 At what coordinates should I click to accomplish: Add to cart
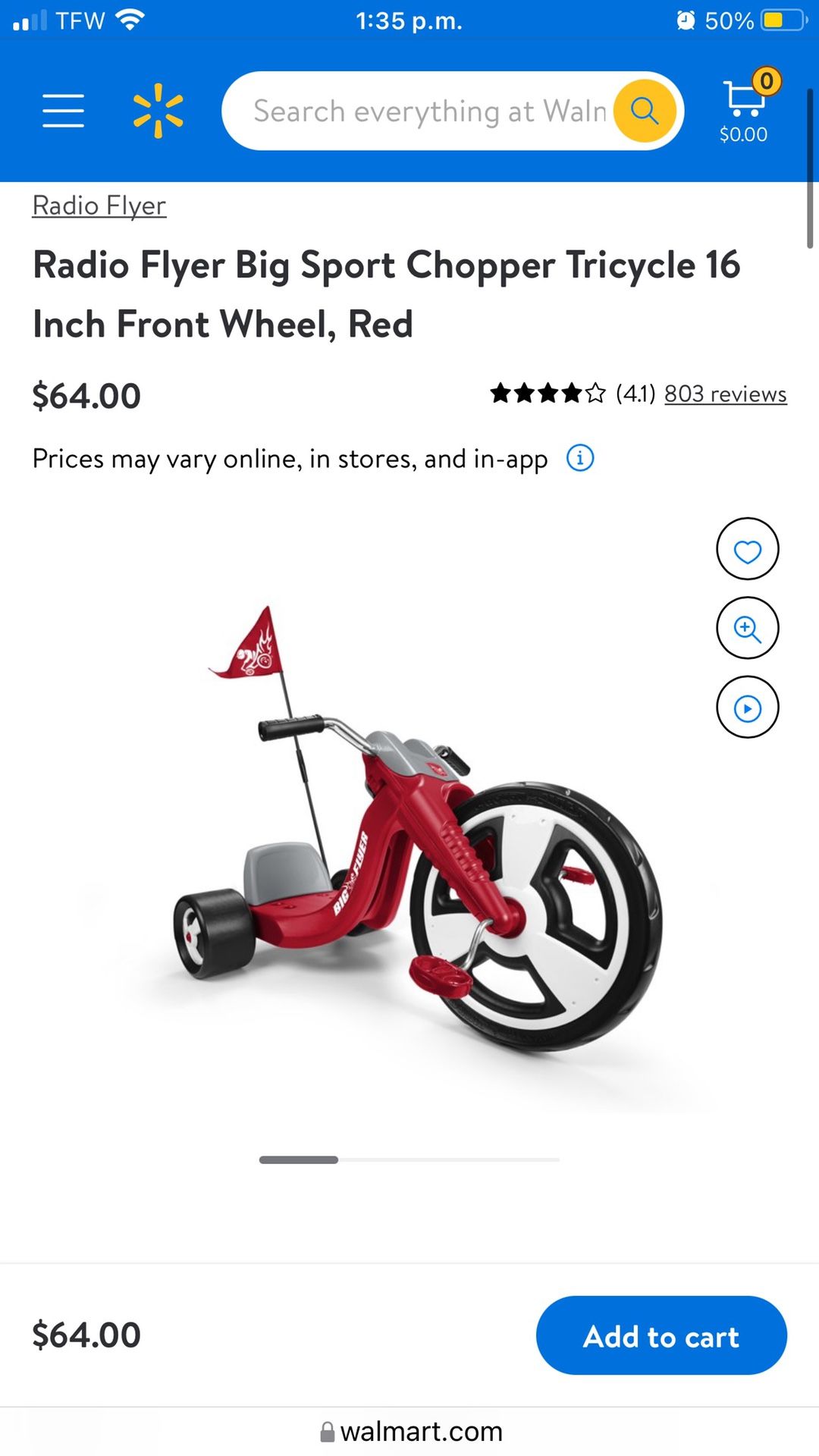tap(661, 1335)
